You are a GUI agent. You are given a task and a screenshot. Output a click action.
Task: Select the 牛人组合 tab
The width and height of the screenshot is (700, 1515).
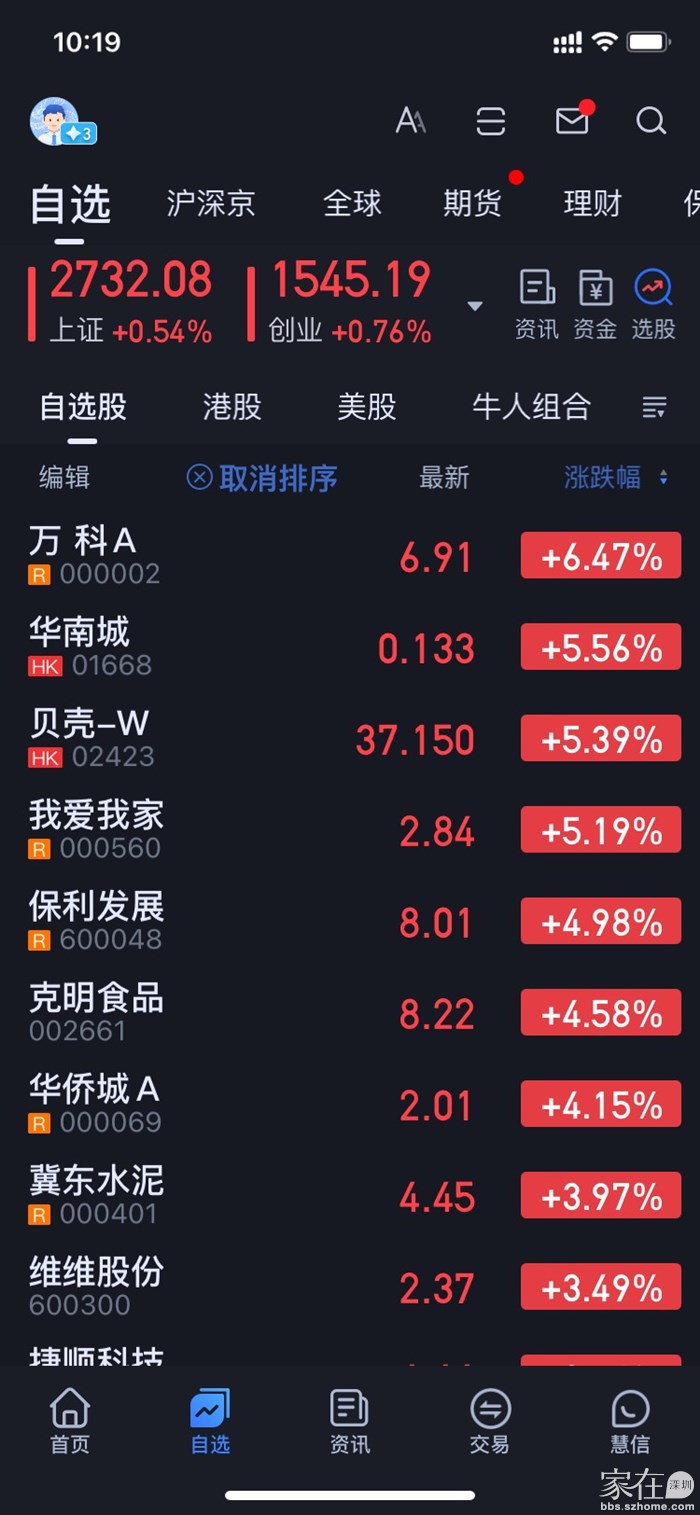531,407
